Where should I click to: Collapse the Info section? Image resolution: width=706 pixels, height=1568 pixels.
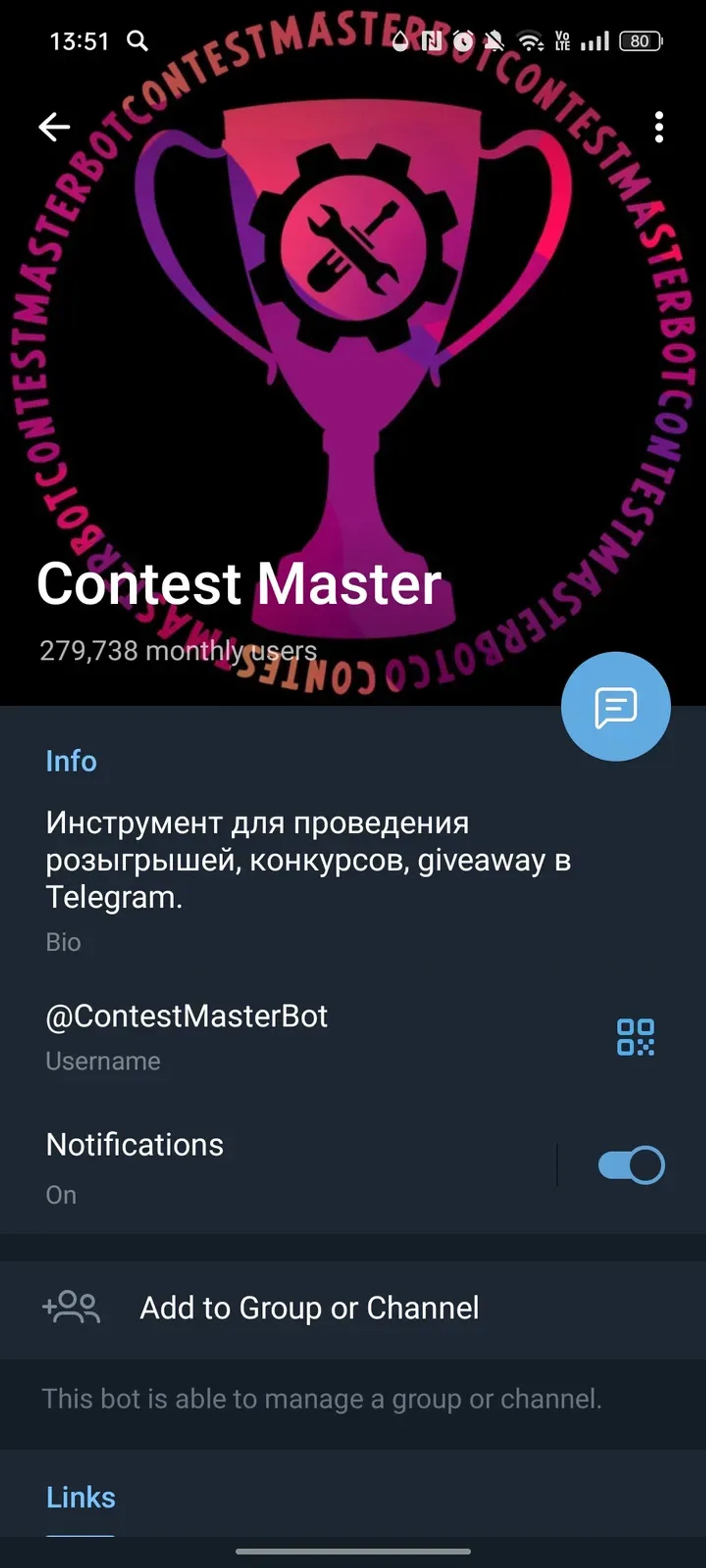coord(71,761)
